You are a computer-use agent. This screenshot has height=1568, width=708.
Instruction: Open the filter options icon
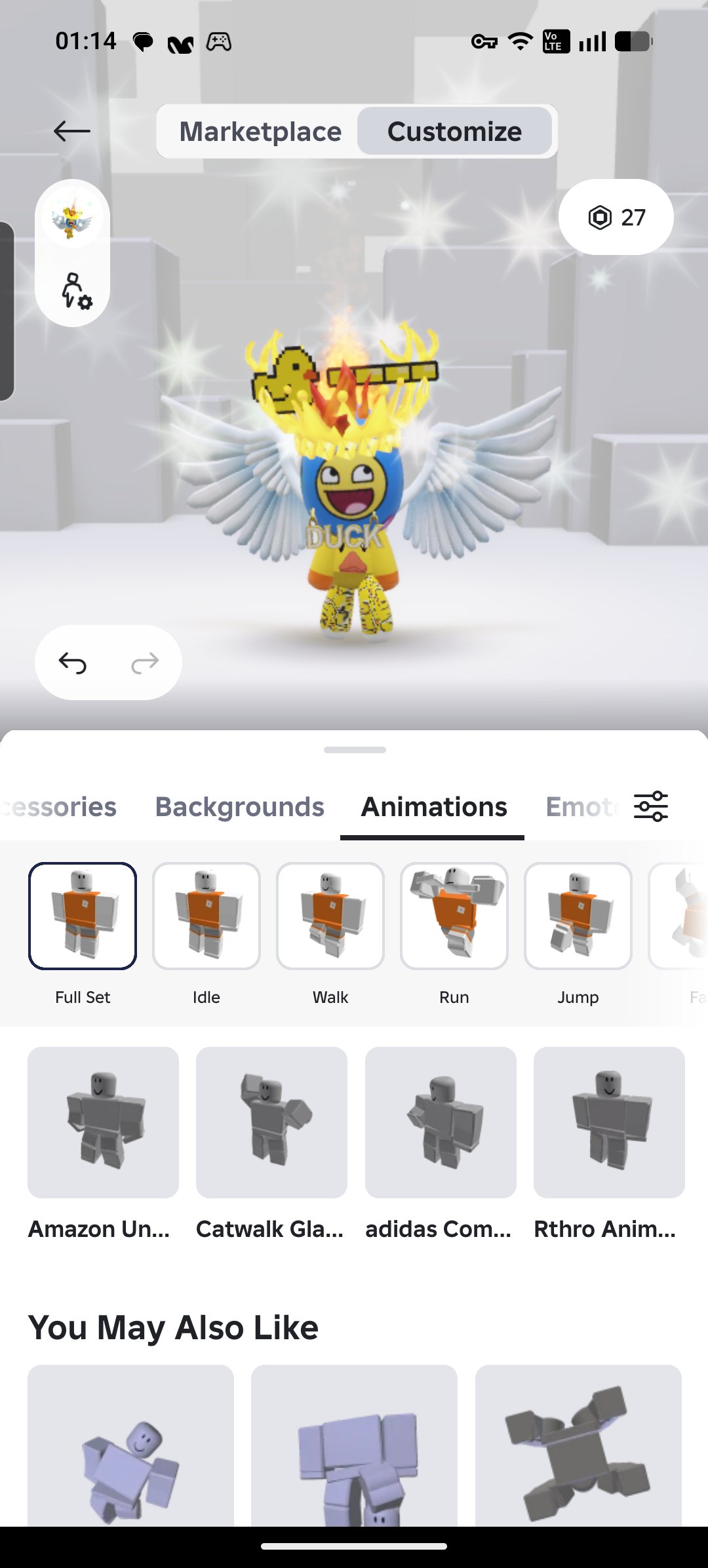[x=651, y=806]
